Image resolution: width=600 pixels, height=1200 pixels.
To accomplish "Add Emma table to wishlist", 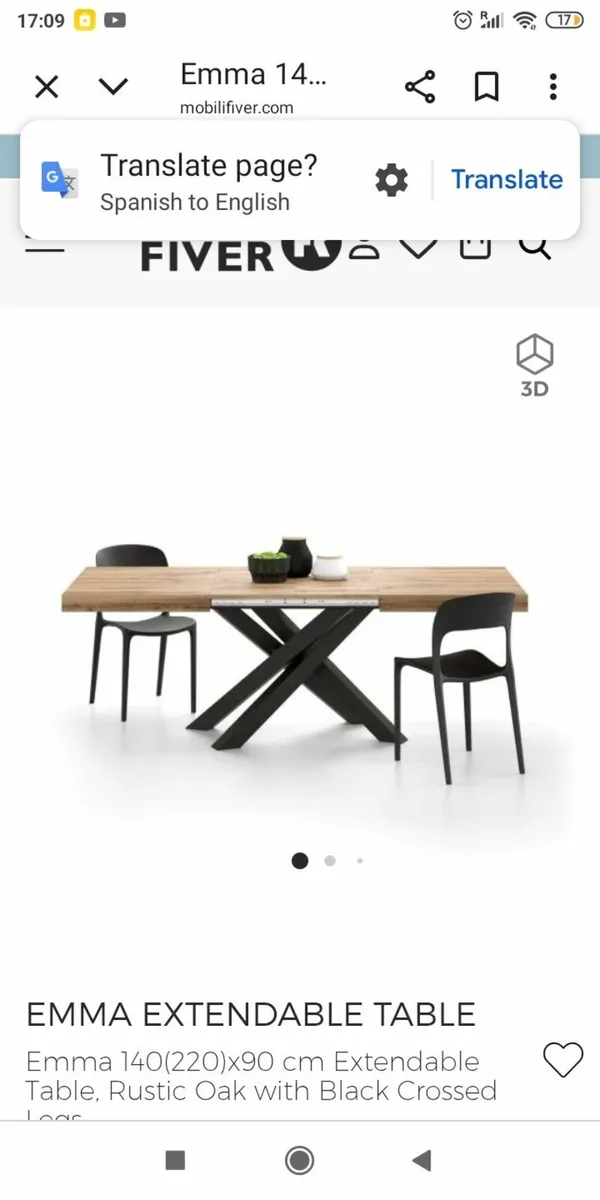I will point(562,1059).
